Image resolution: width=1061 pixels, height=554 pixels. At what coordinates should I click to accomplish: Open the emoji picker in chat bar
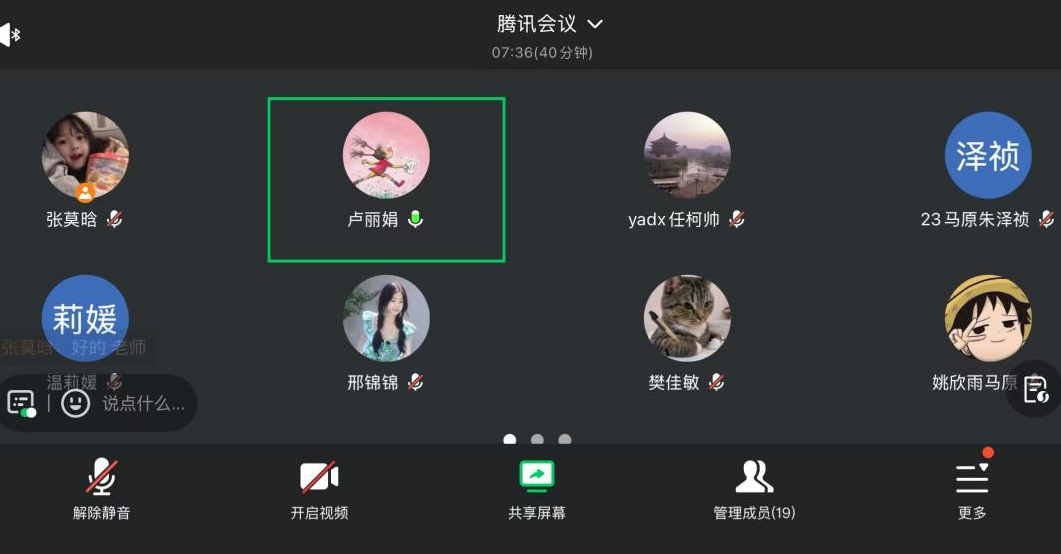[x=76, y=404]
